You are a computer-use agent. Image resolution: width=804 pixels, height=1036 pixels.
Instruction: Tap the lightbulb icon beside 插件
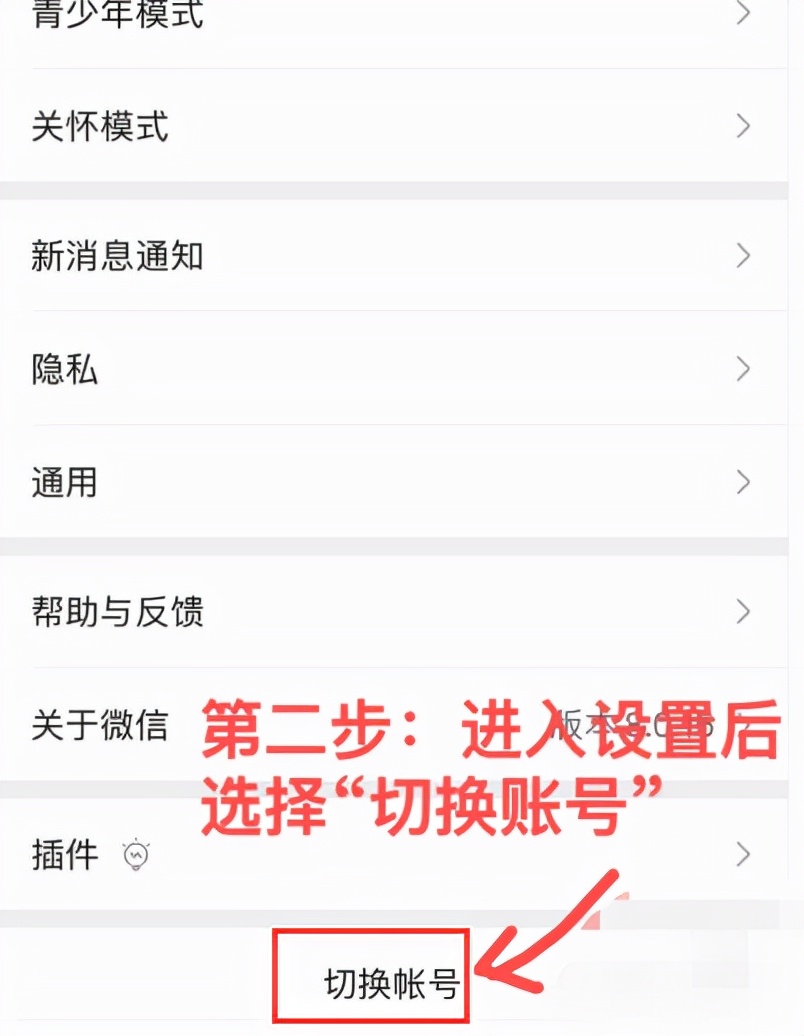click(x=137, y=854)
